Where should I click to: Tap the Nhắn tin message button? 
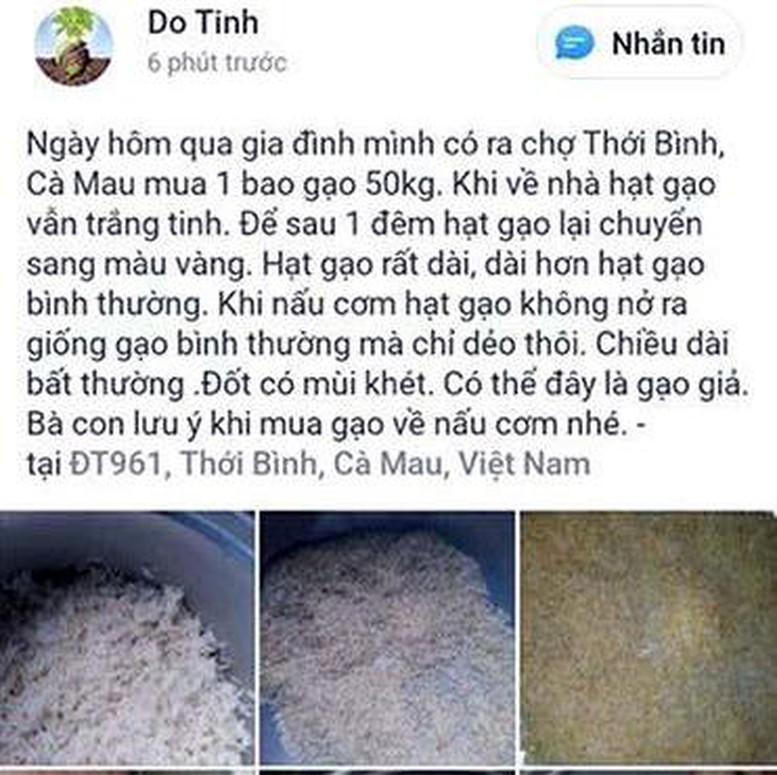tap(640, 43)
